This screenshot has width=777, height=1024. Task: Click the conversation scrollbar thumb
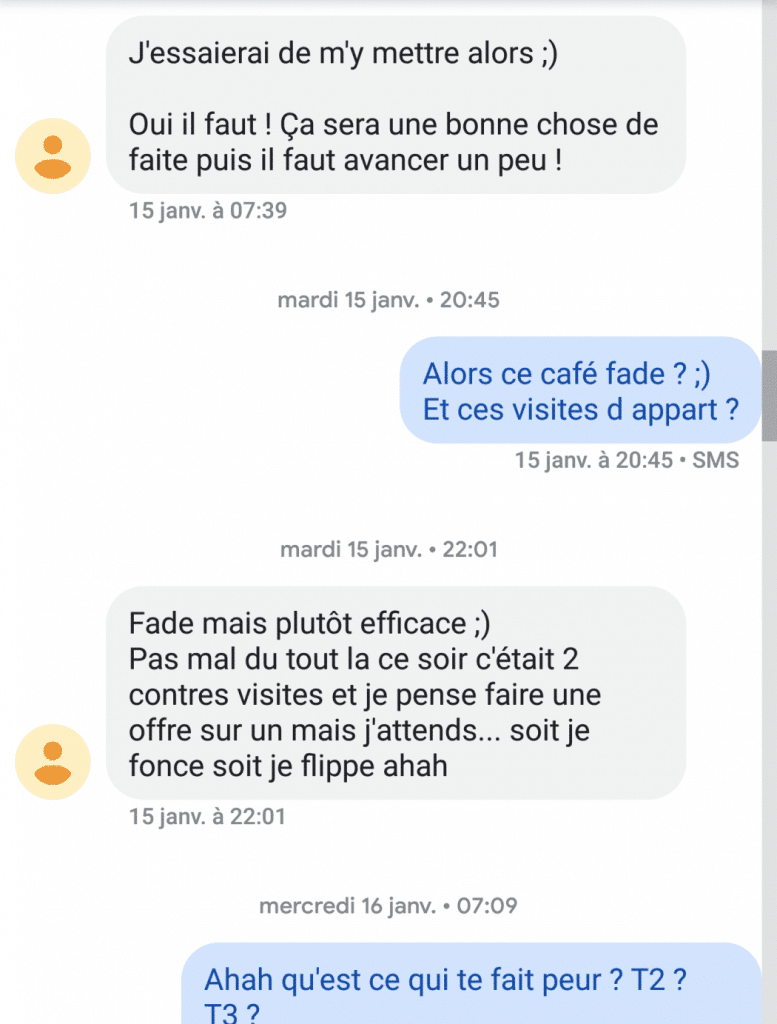click(x=768, y=395)
